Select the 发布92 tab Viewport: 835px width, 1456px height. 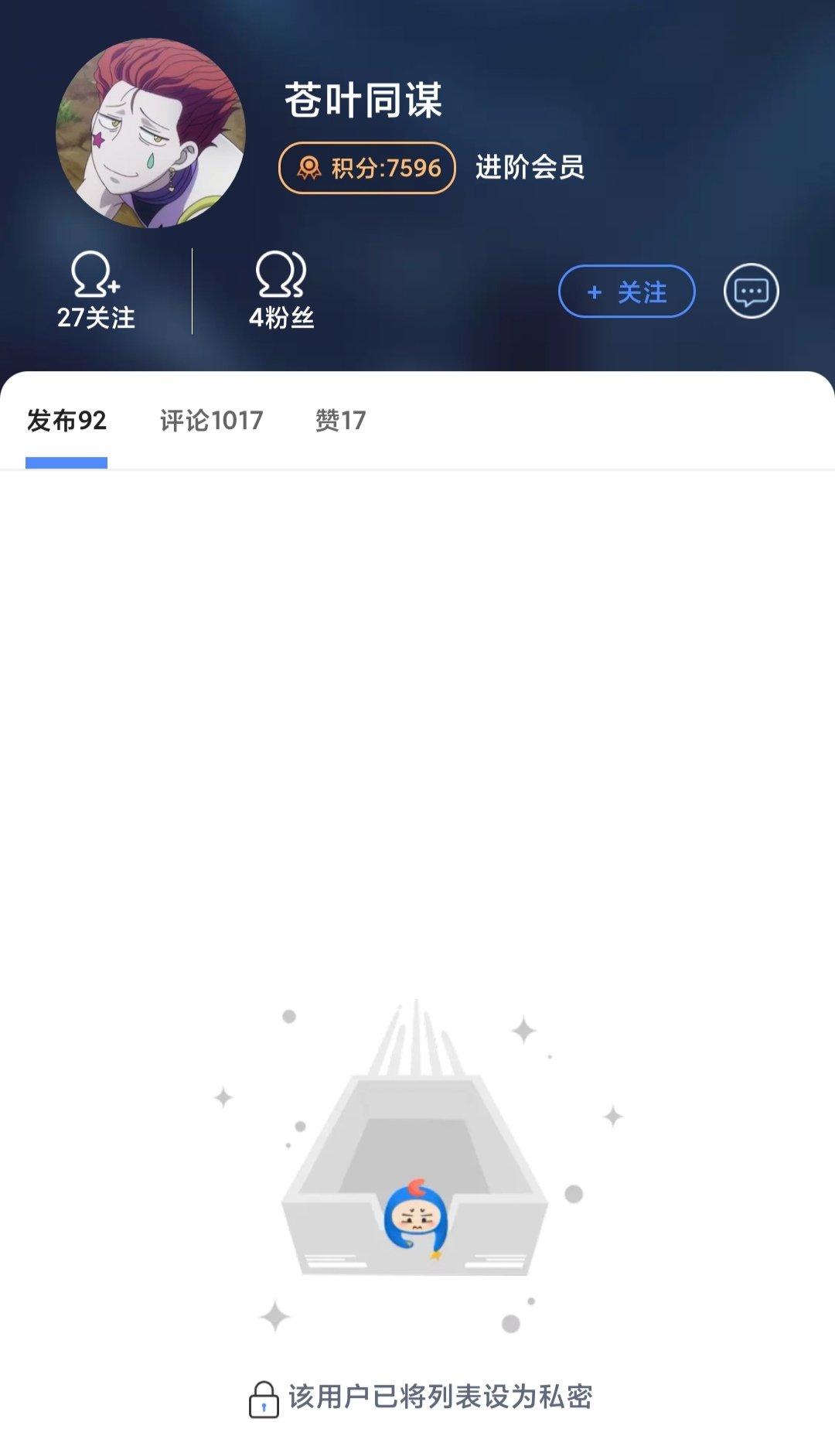(x=66, y=421)
